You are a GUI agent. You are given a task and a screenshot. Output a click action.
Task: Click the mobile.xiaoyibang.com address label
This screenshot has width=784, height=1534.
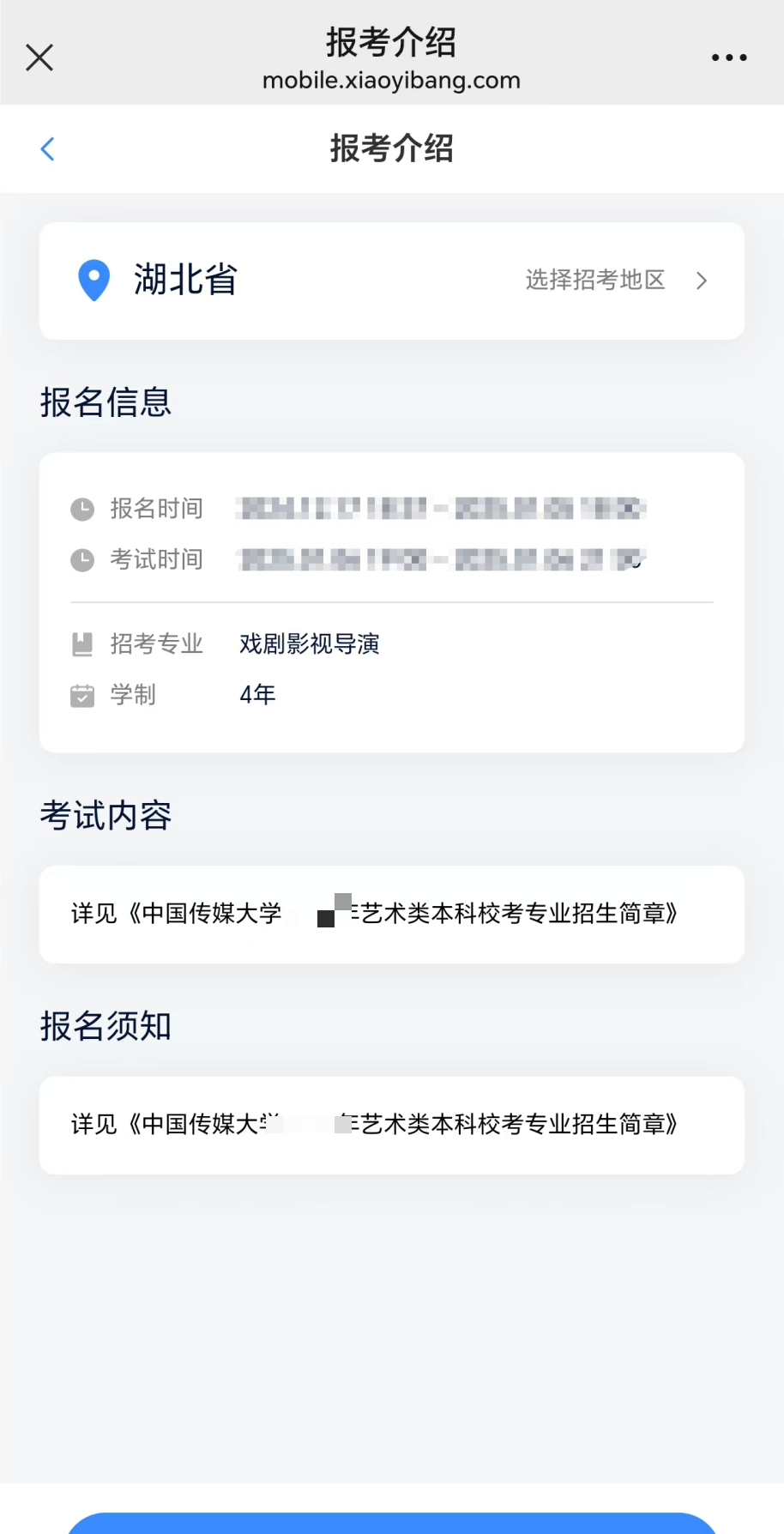tap(391, 80)
